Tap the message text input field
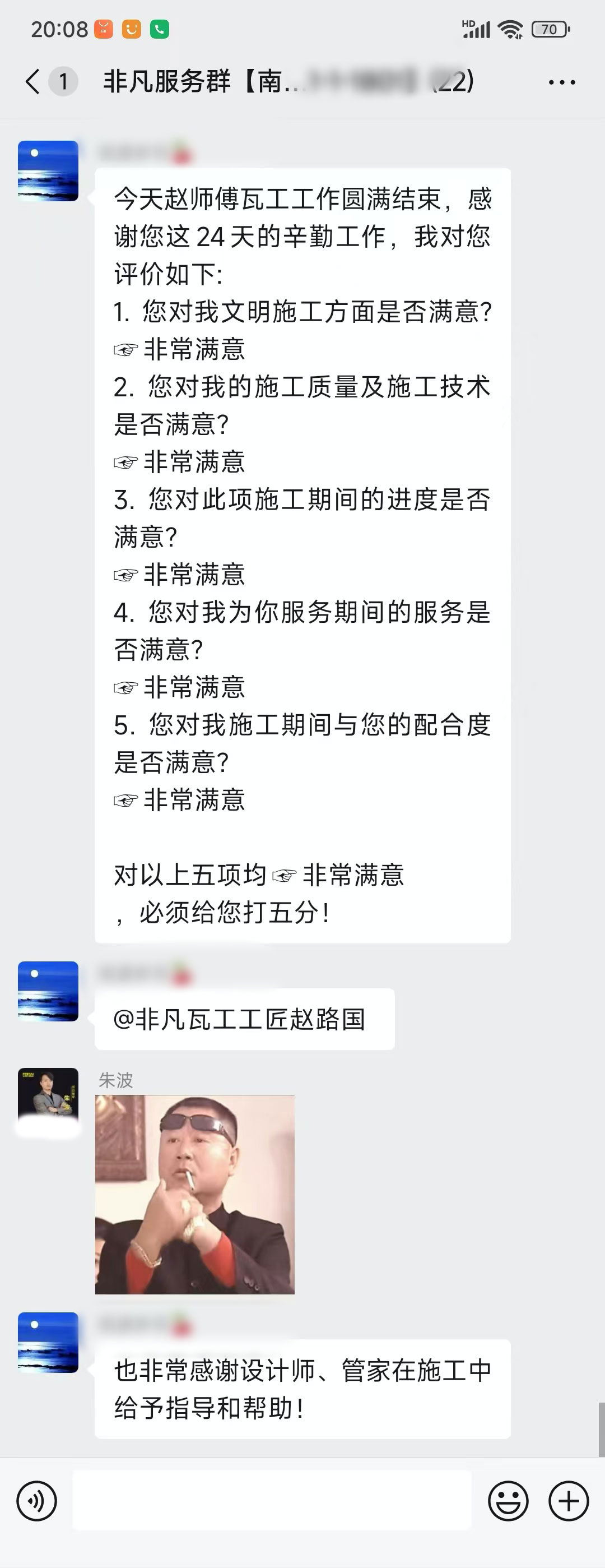This screenshot has height=1568, width=605. tap(272, 1500)
